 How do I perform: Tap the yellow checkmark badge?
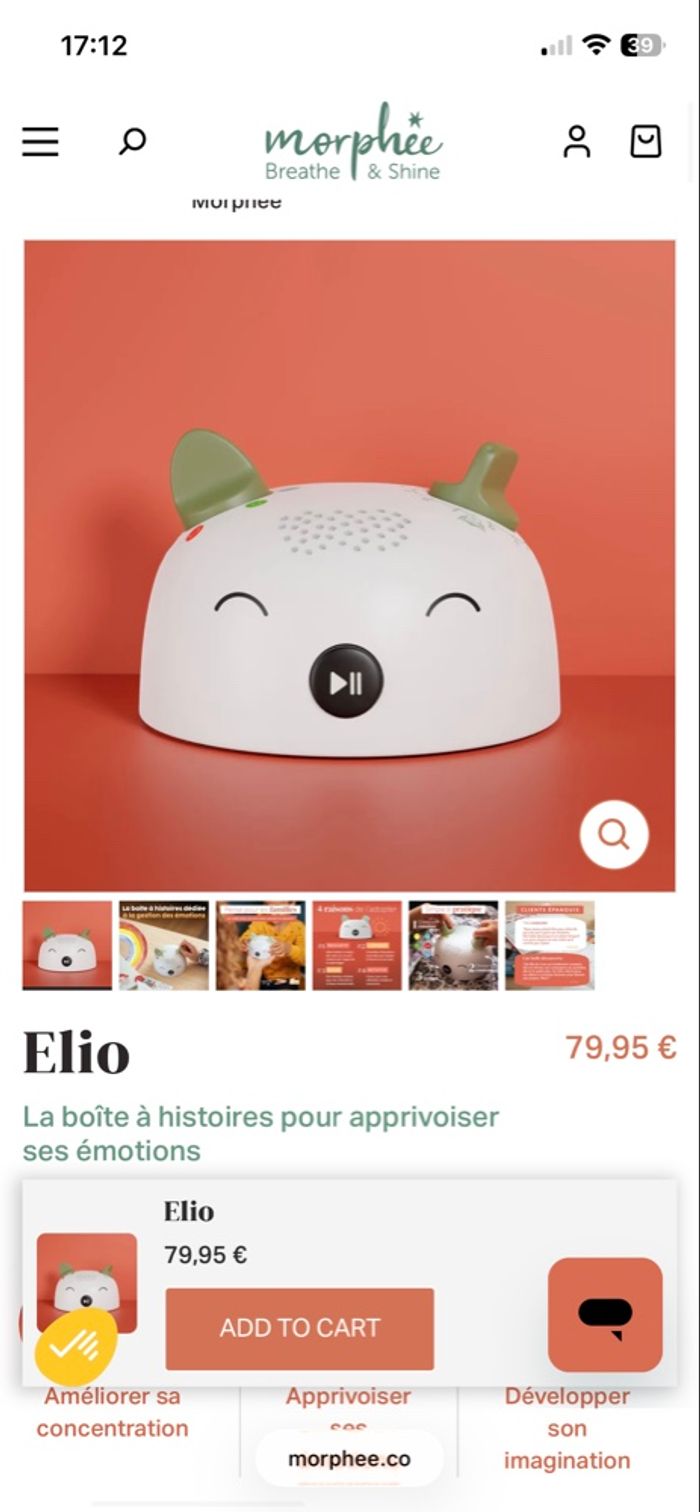[x=75, y=1346]
